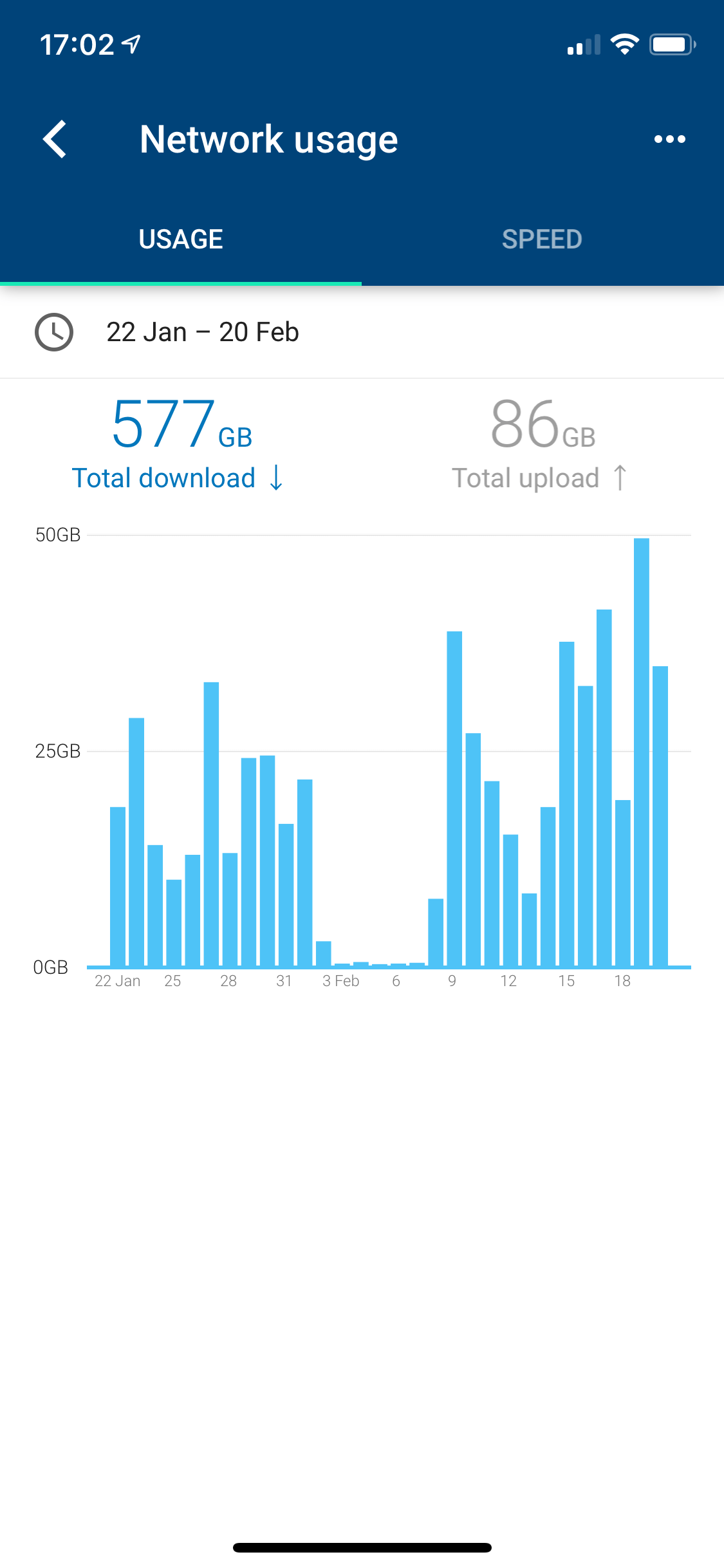Change the 22 Jan – 20 Feb date range
Image resolution: width=724 pixels, height=1568 pixels.
(x=202, y=332)
